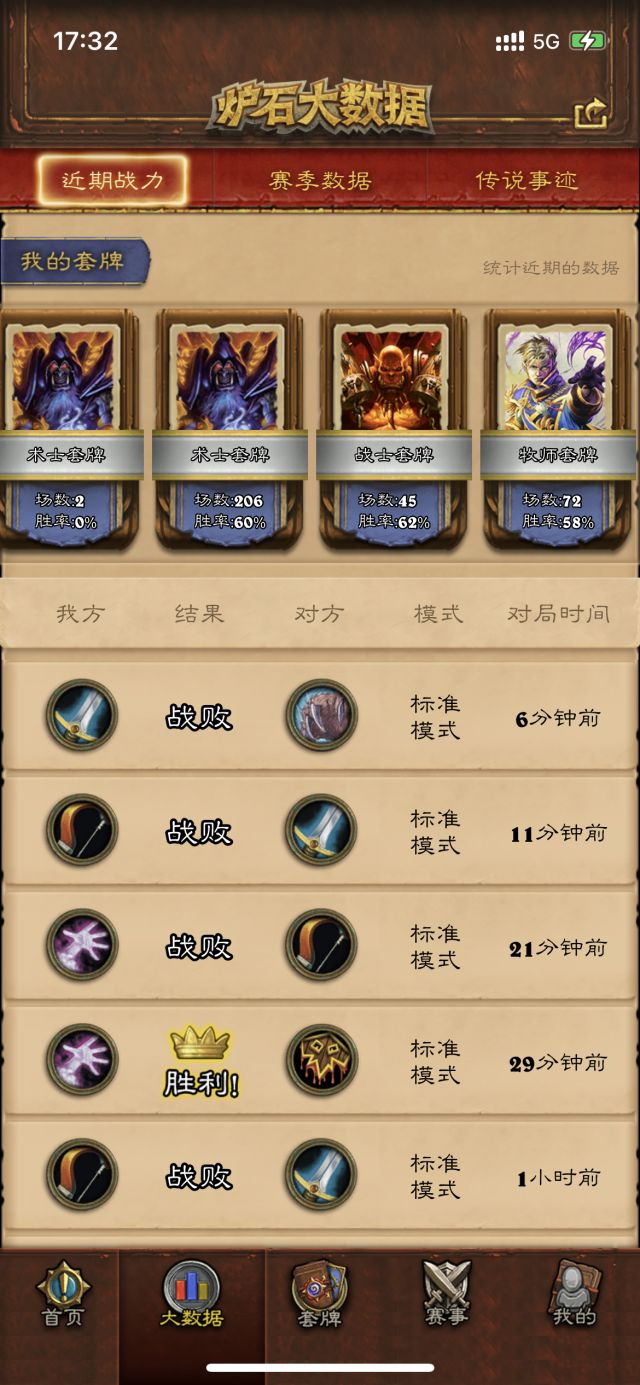
Task: Go to the 首页 tab
Action: [63, 1295]
